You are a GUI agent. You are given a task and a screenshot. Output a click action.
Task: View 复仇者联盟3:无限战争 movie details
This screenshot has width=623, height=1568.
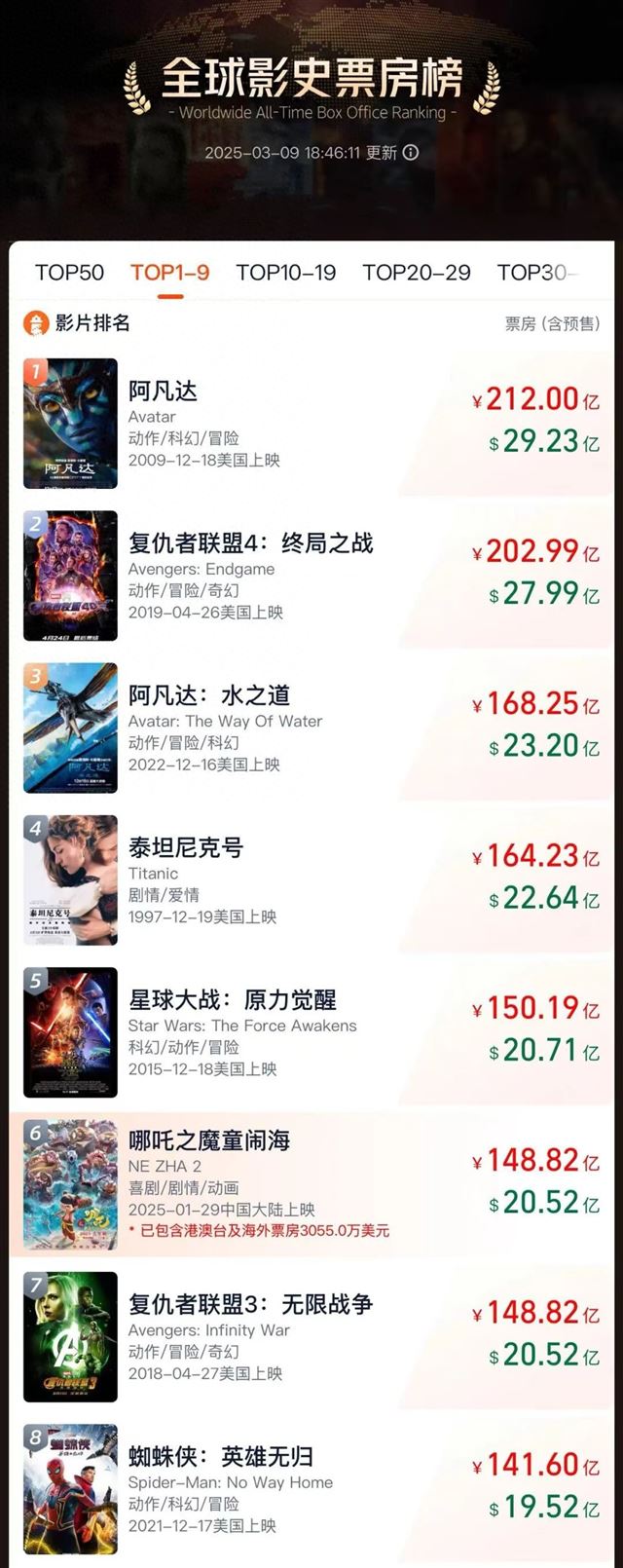point(311,1336)
